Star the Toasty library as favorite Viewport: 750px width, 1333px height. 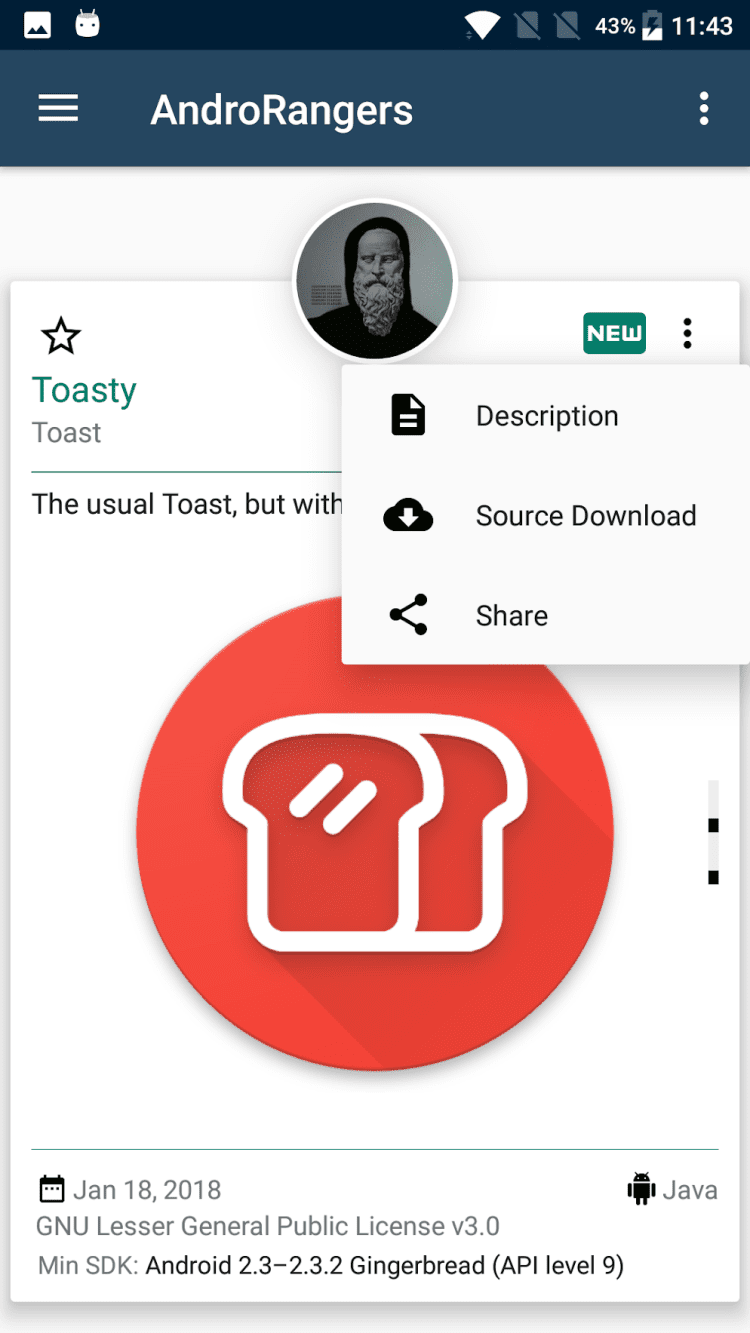61,336
